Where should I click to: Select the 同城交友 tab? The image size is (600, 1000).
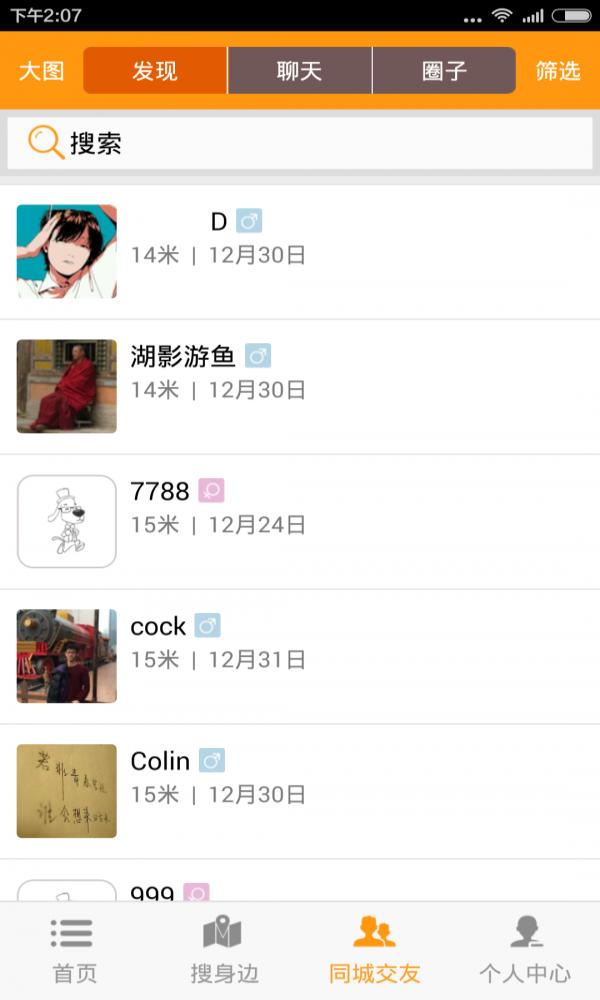pyautogui.click(x=374, y=950)
